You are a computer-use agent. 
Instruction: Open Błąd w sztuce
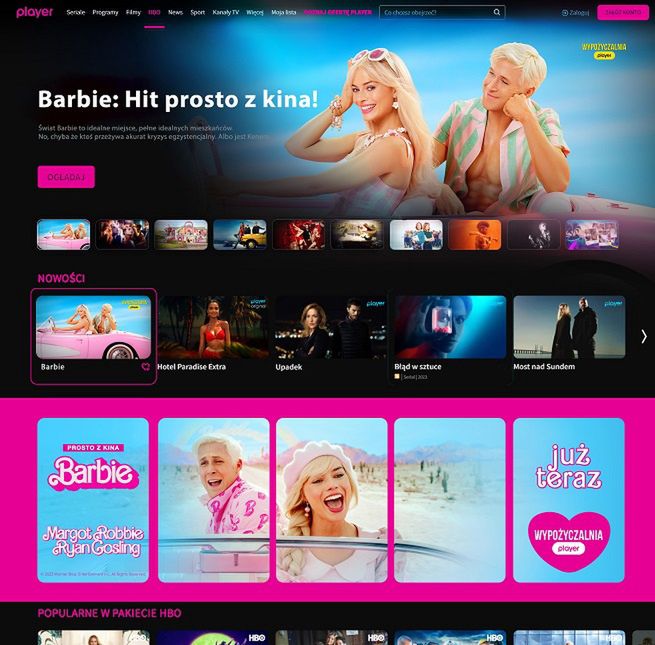449,327
